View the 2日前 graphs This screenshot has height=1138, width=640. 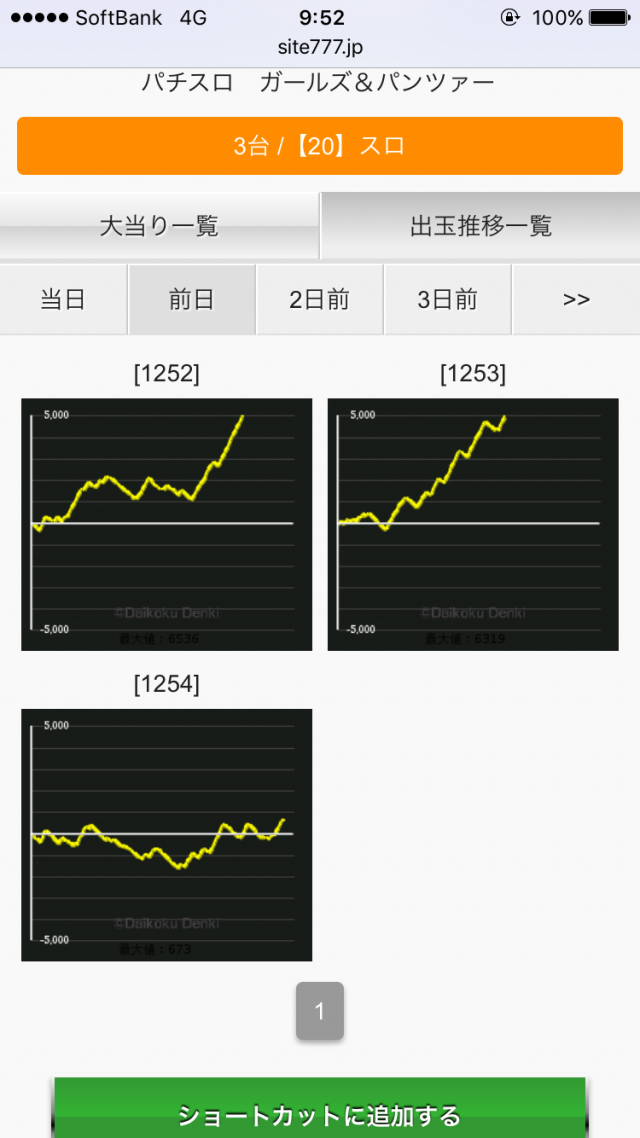click(x=319, y=299)
